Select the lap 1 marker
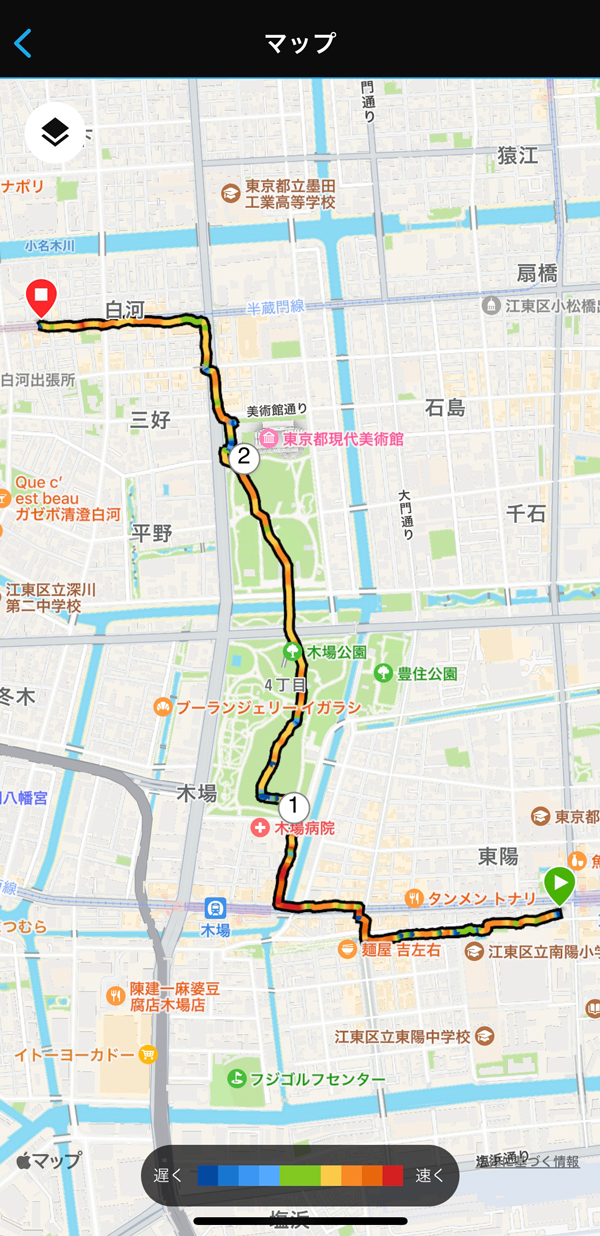The image size is (600, 1236). 294,805
